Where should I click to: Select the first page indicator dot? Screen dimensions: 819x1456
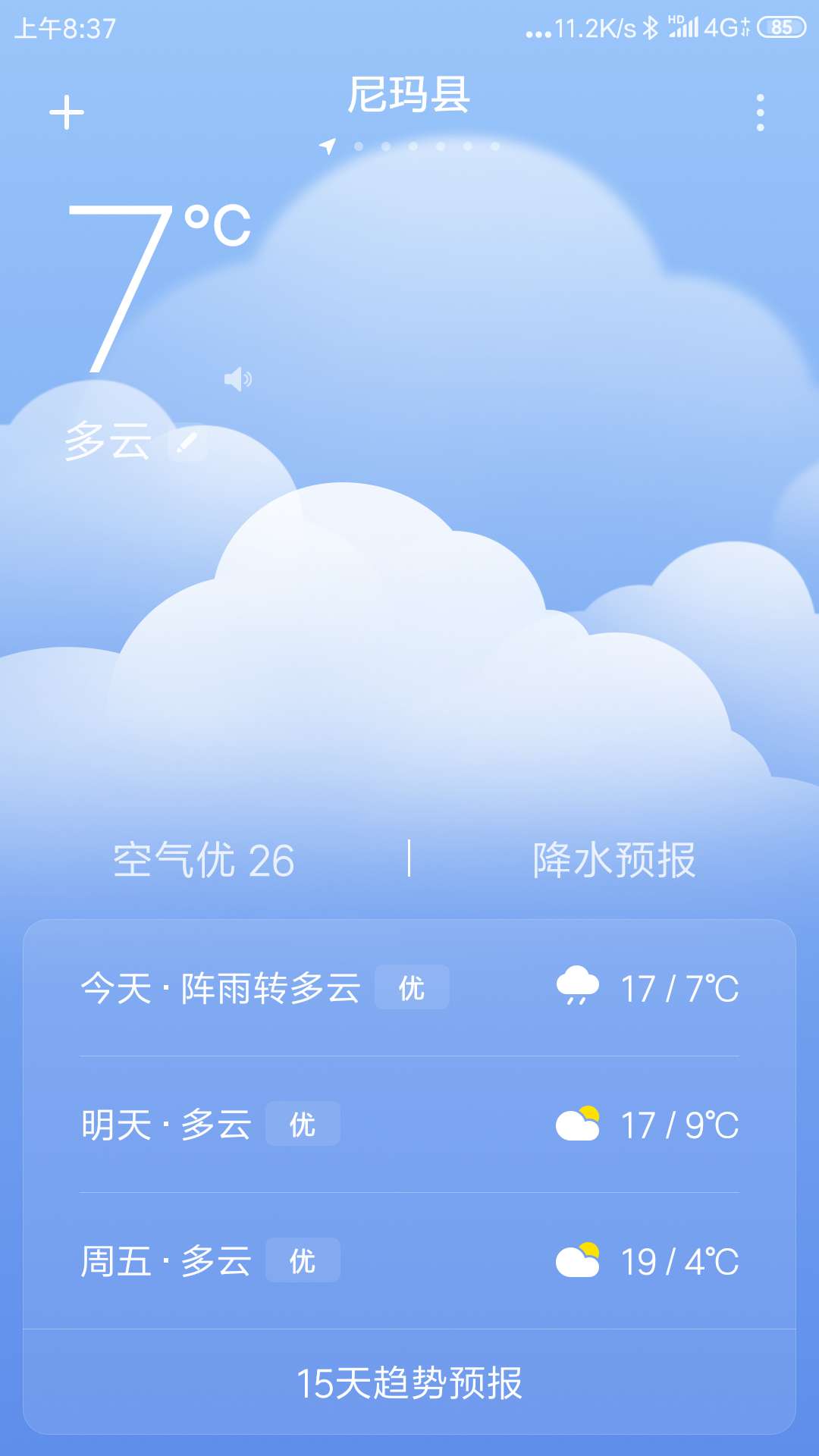[360, 146]
